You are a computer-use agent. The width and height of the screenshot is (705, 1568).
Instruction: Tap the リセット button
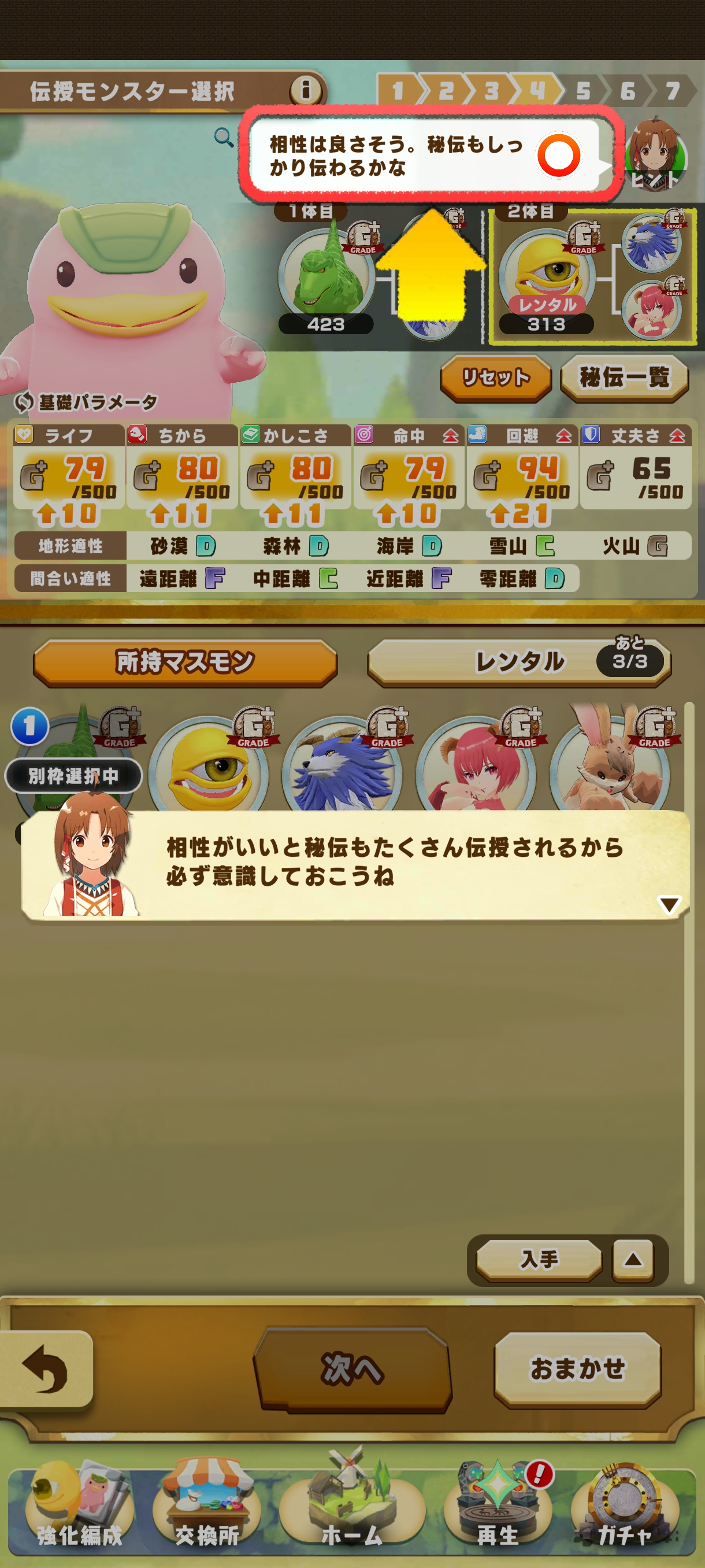[495, 378]
